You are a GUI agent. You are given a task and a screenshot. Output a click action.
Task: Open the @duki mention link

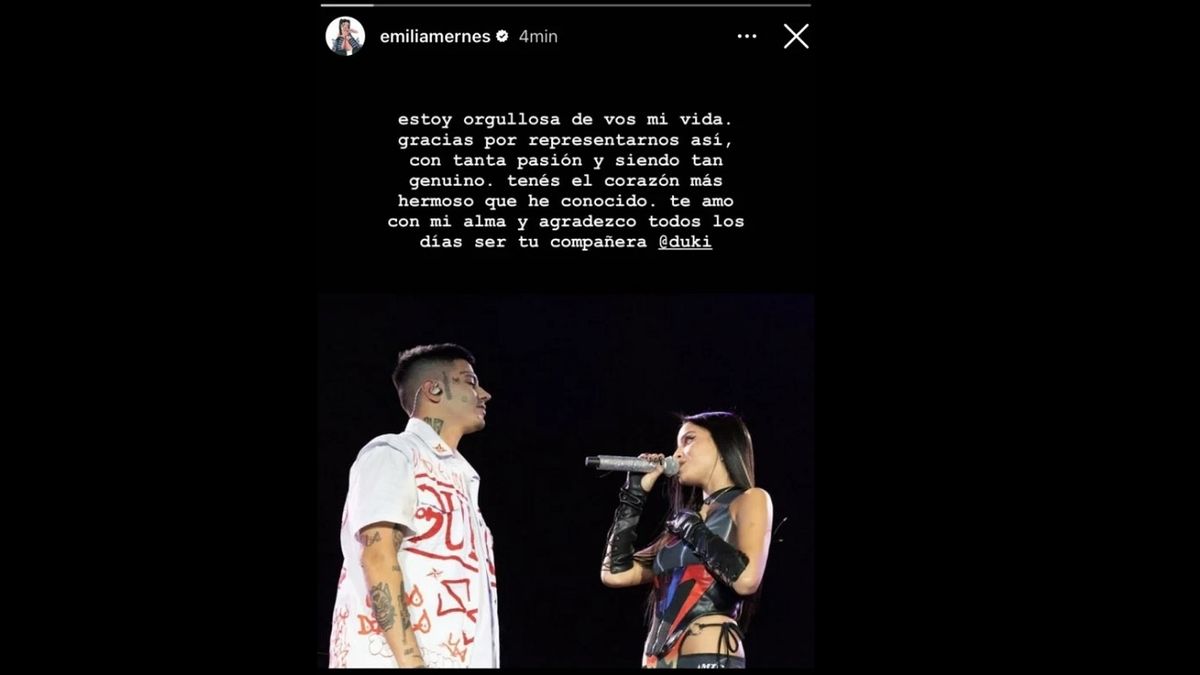[x=685, y=242]
